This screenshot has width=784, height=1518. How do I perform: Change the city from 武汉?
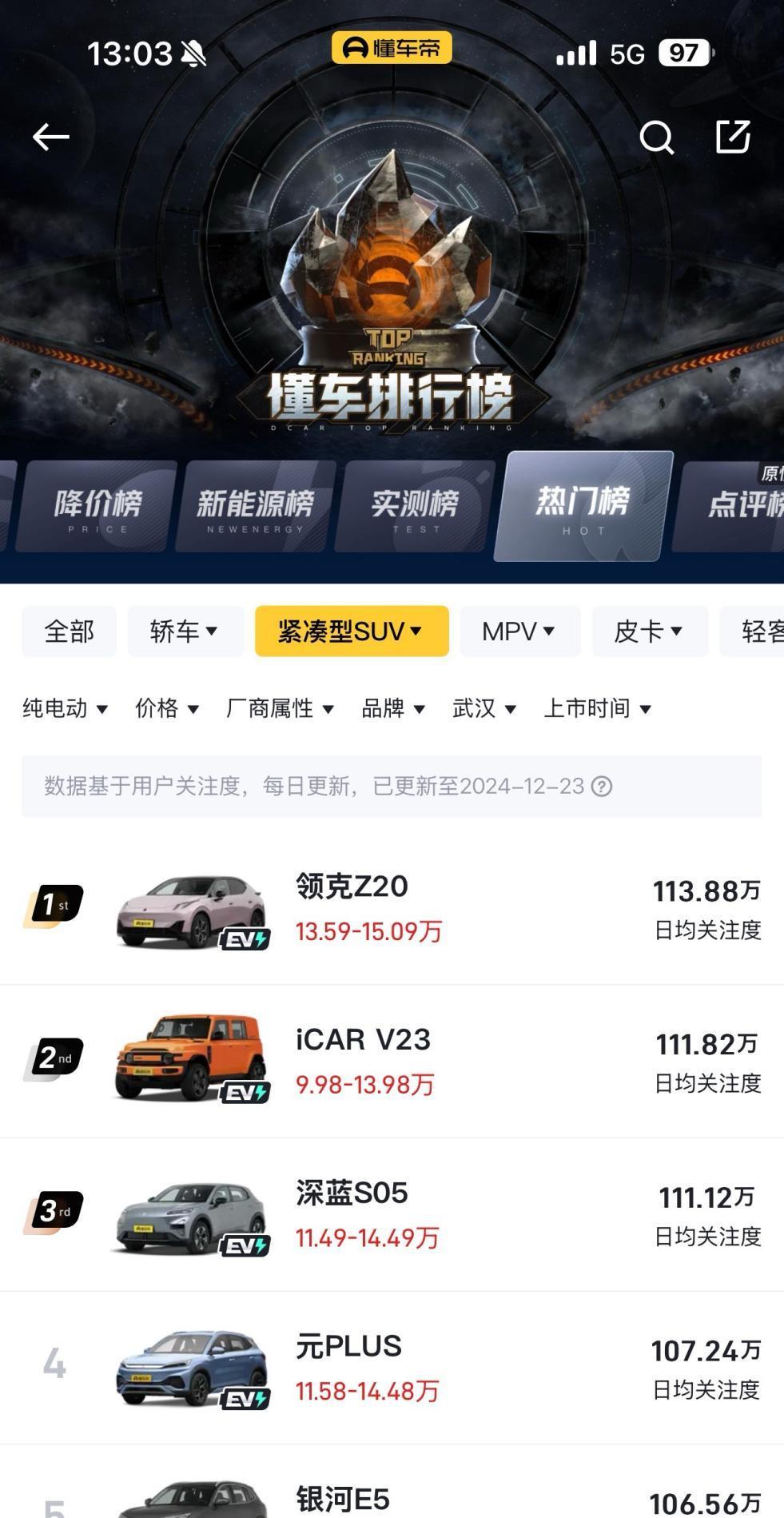484,708
